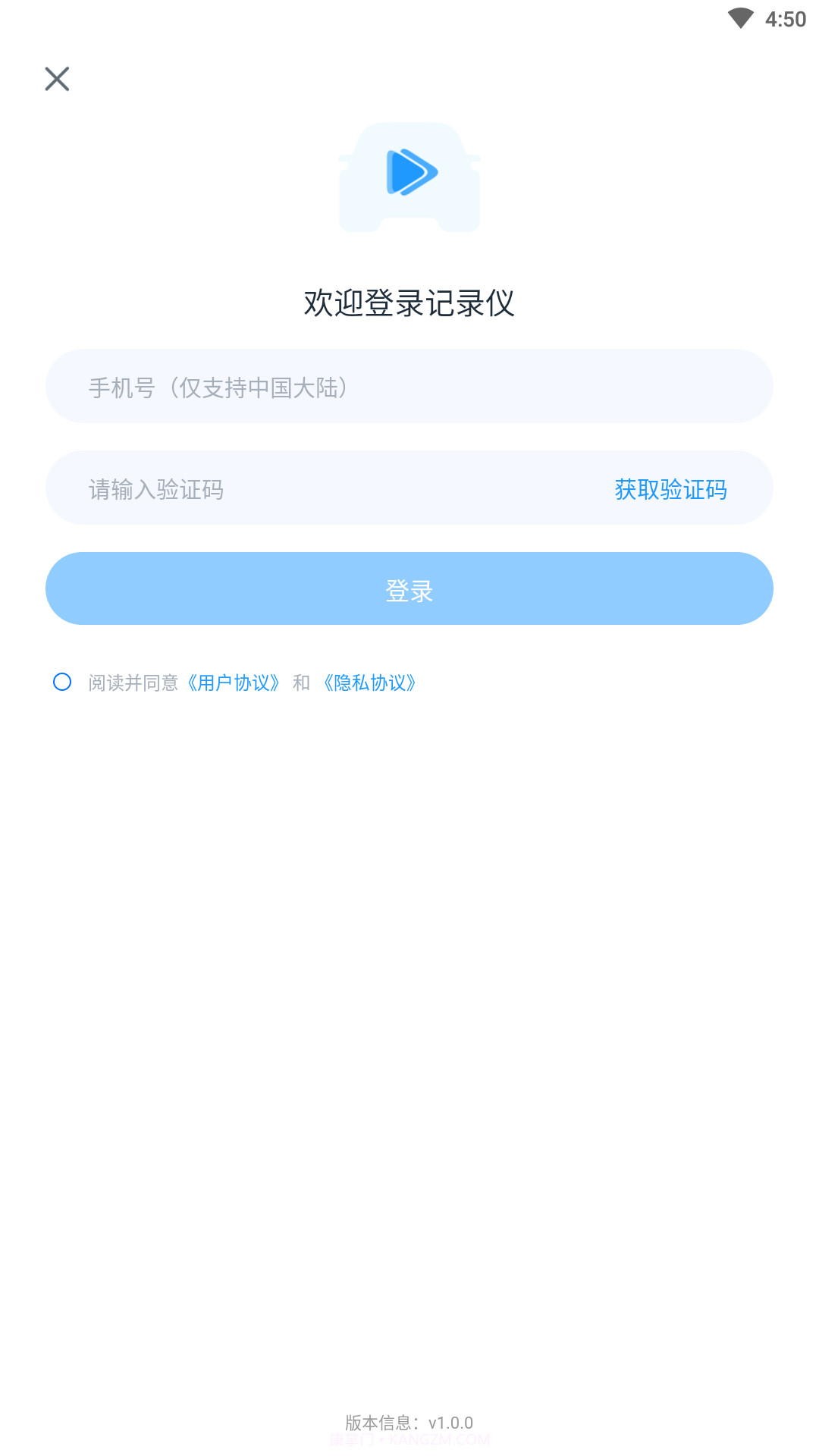Tap the KANGZM.COM watermark text

[x=409, y=1439]
